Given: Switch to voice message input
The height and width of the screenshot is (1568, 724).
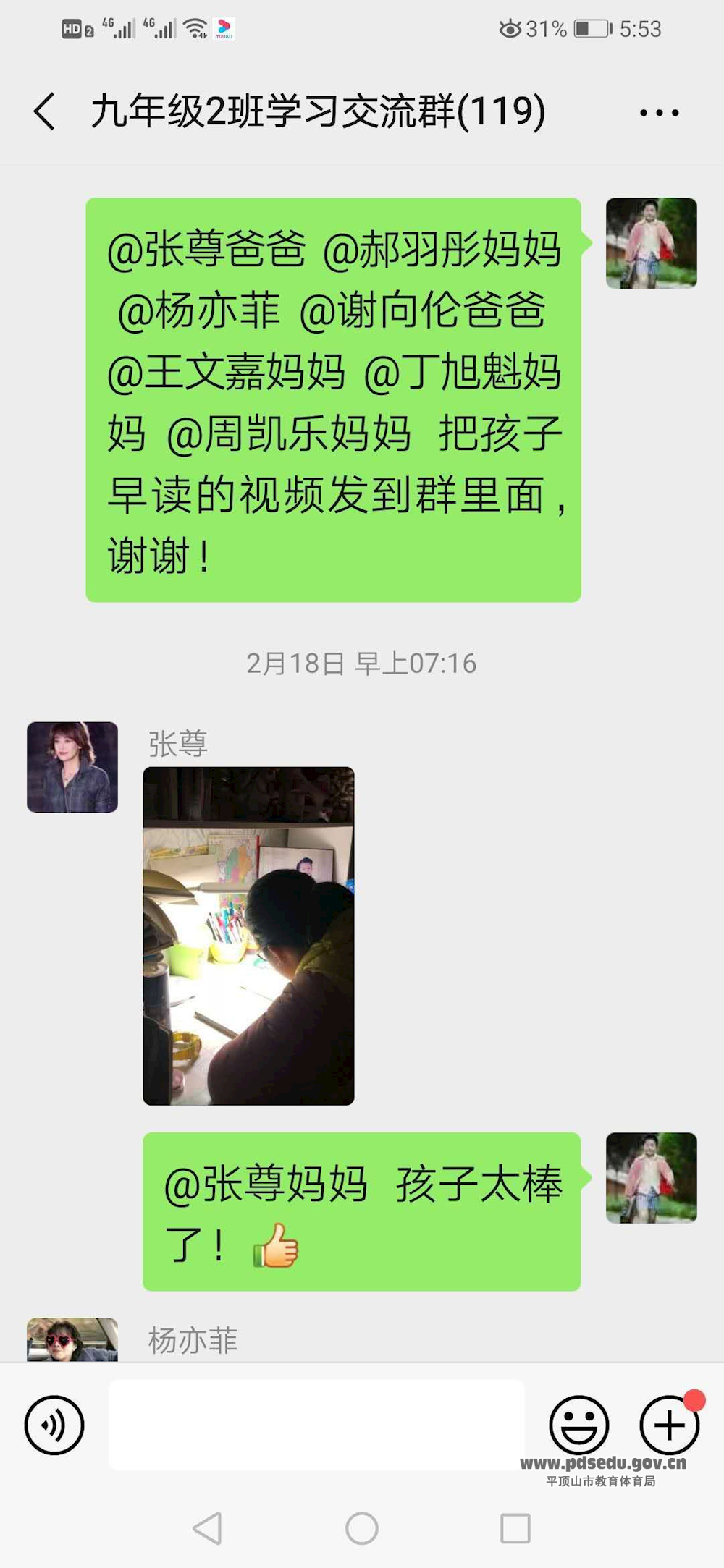Looking at the screenshot, I should click(54, 1425).
